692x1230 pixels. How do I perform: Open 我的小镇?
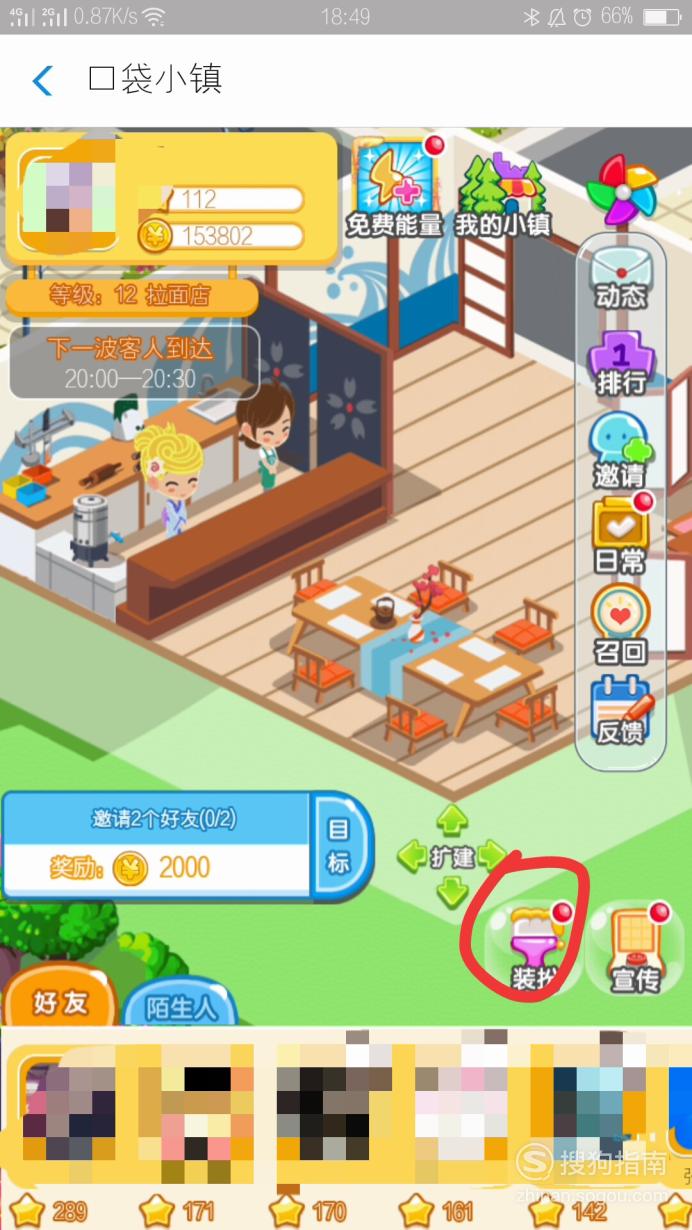tap(503, 194)
